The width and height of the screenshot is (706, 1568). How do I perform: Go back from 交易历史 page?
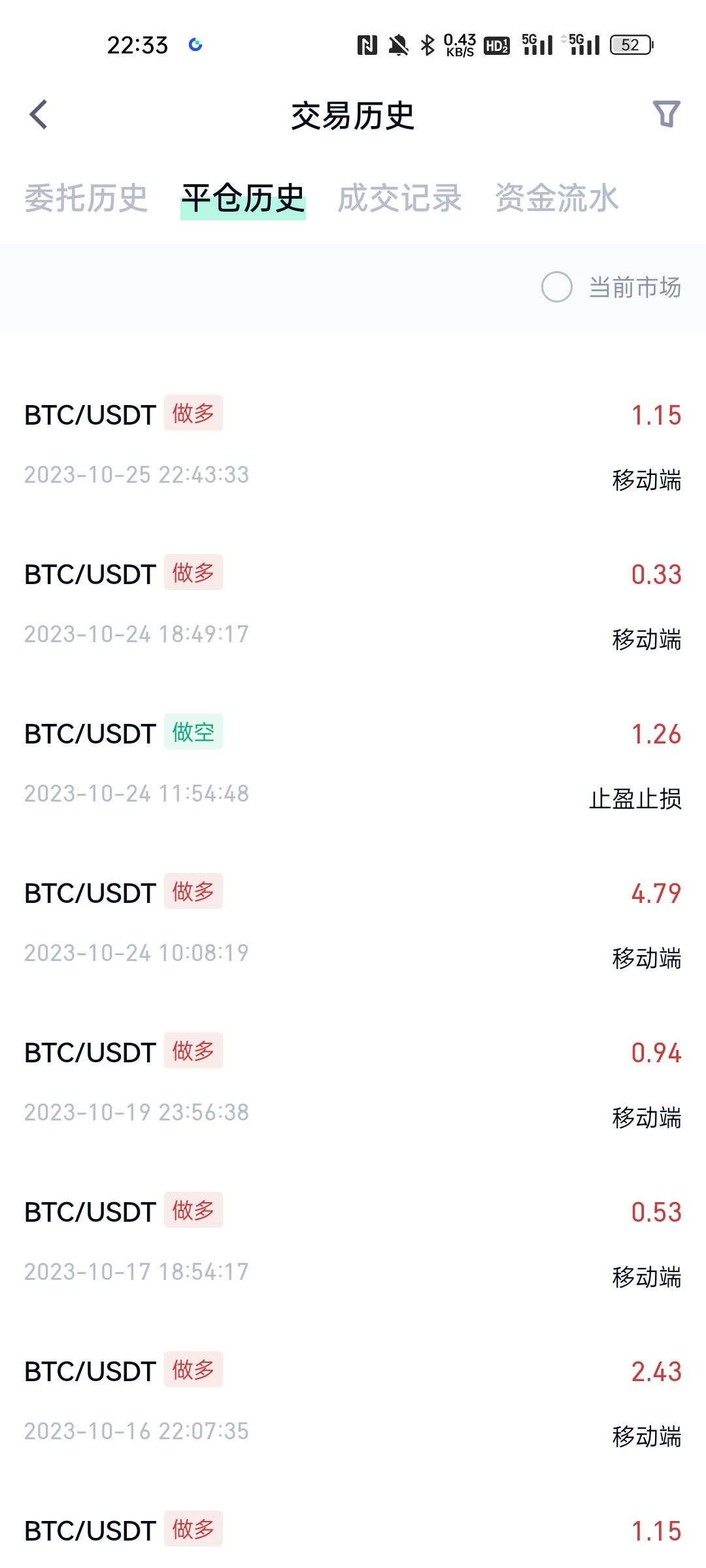click(x=39, y=115)
